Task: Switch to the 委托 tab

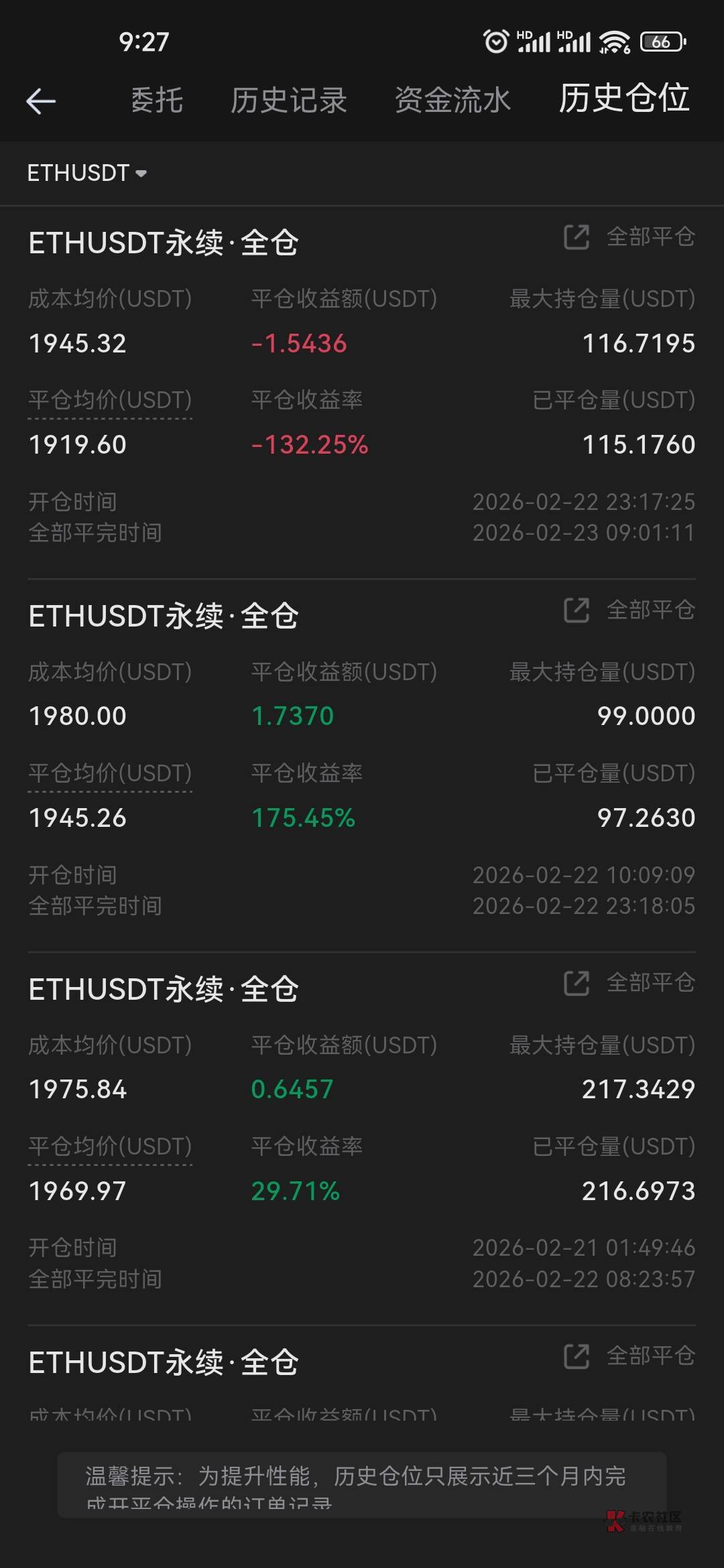Action: tap(157, 101)
